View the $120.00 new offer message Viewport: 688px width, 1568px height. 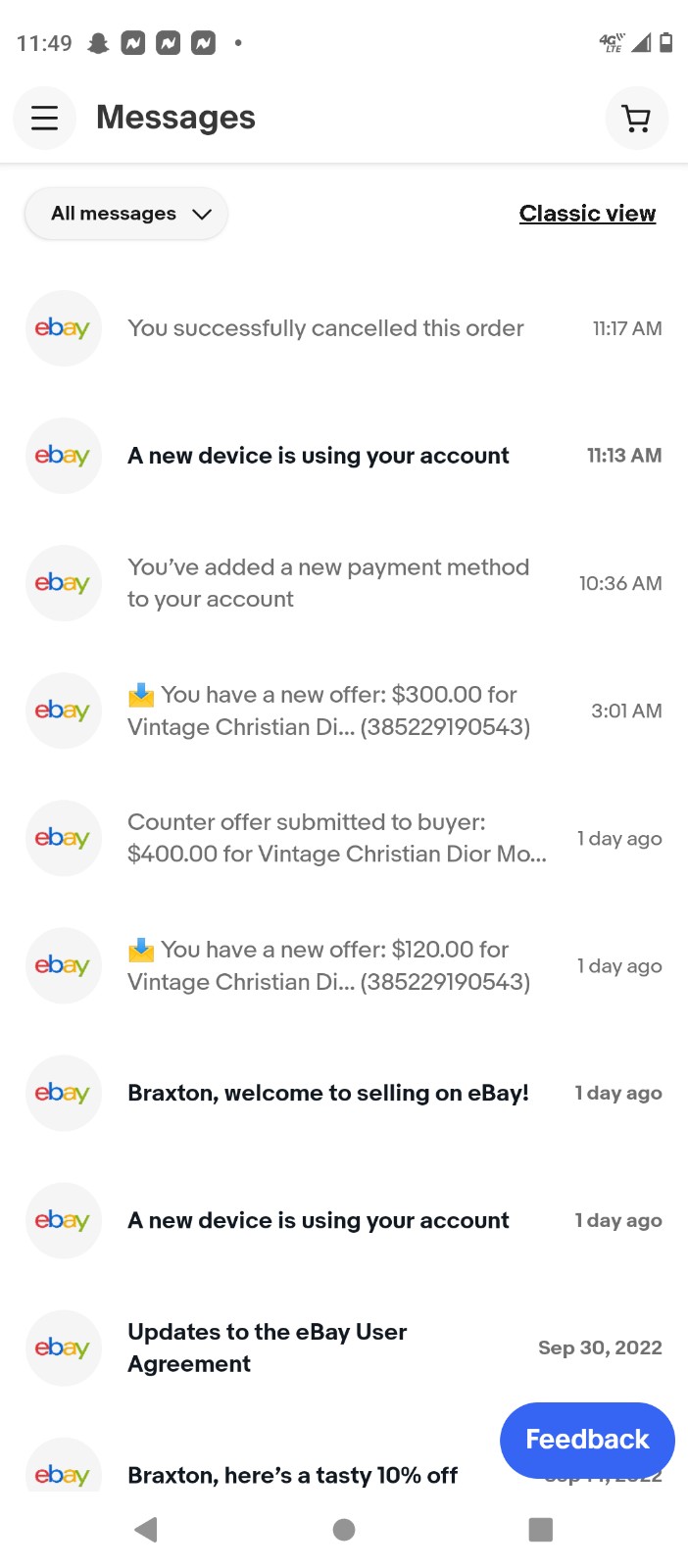click(344, 965)
